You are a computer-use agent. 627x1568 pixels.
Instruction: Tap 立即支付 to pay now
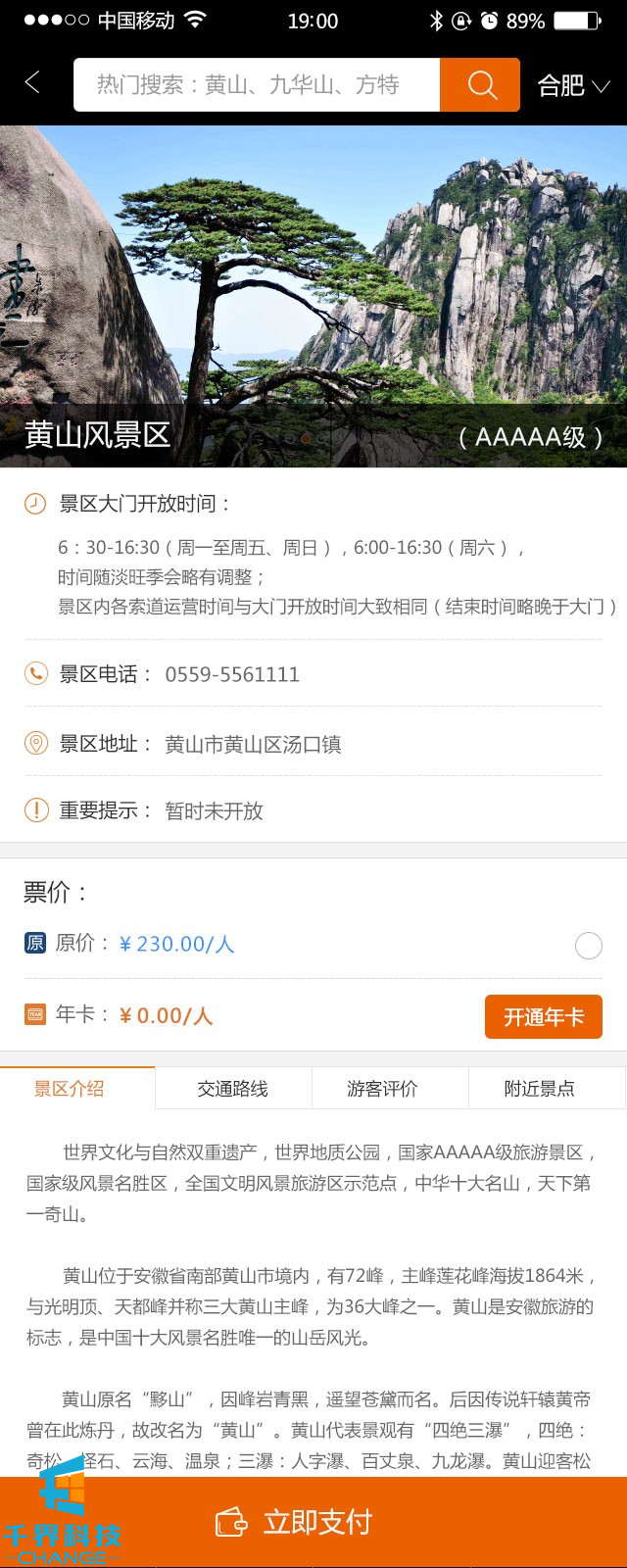pos(313,1522)
